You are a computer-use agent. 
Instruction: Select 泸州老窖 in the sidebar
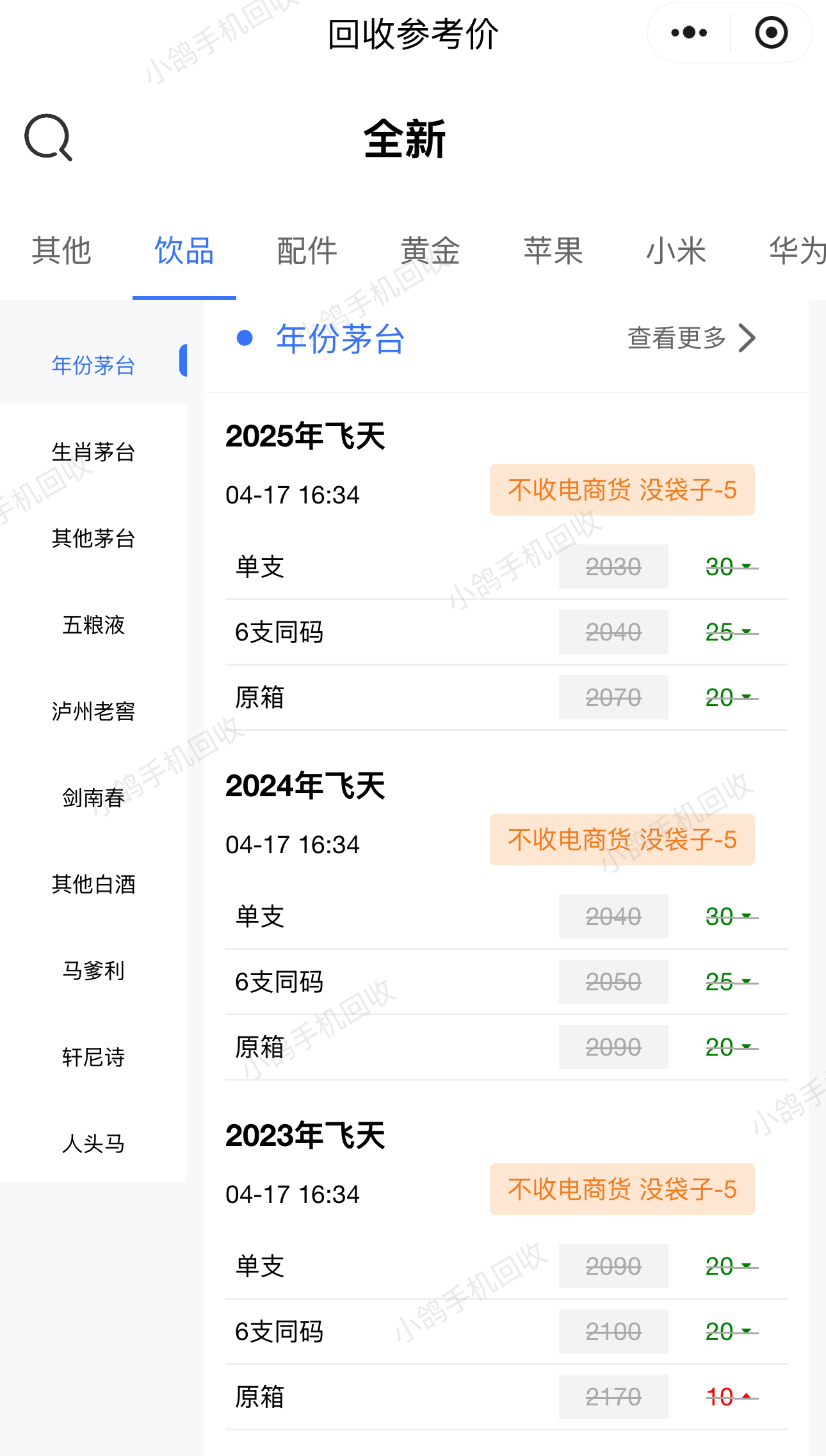(x=93, y=711)
